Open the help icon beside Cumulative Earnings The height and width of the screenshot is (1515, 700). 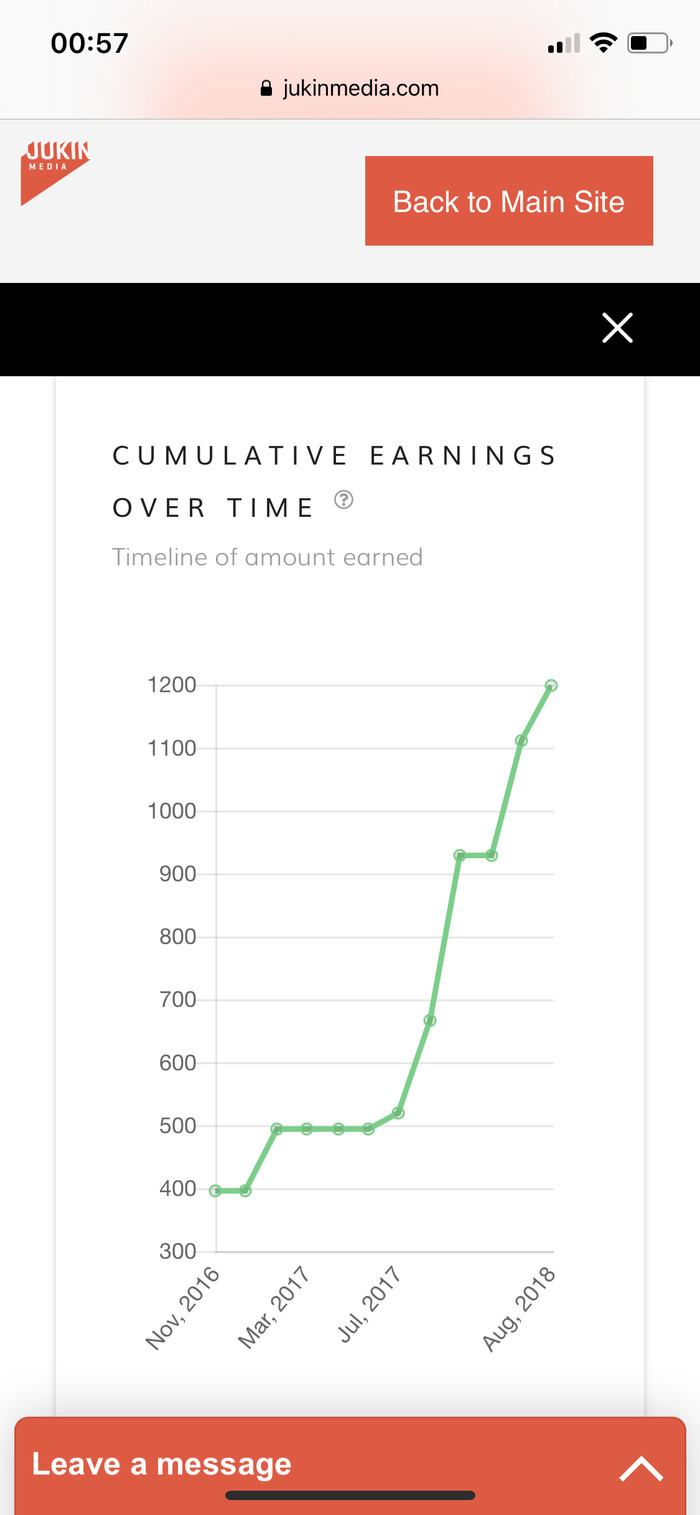(x=344, y=500)
